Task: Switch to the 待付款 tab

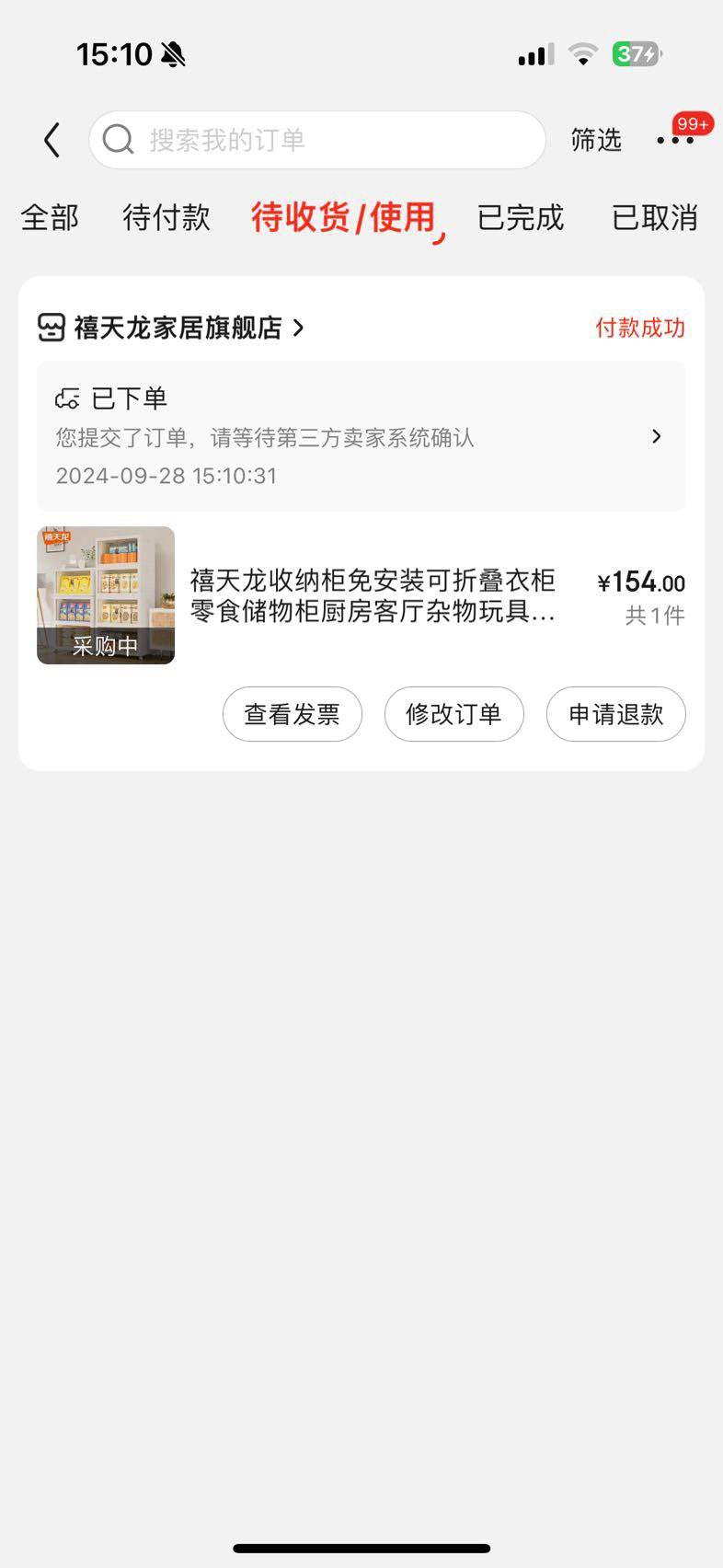Action: 166,218
